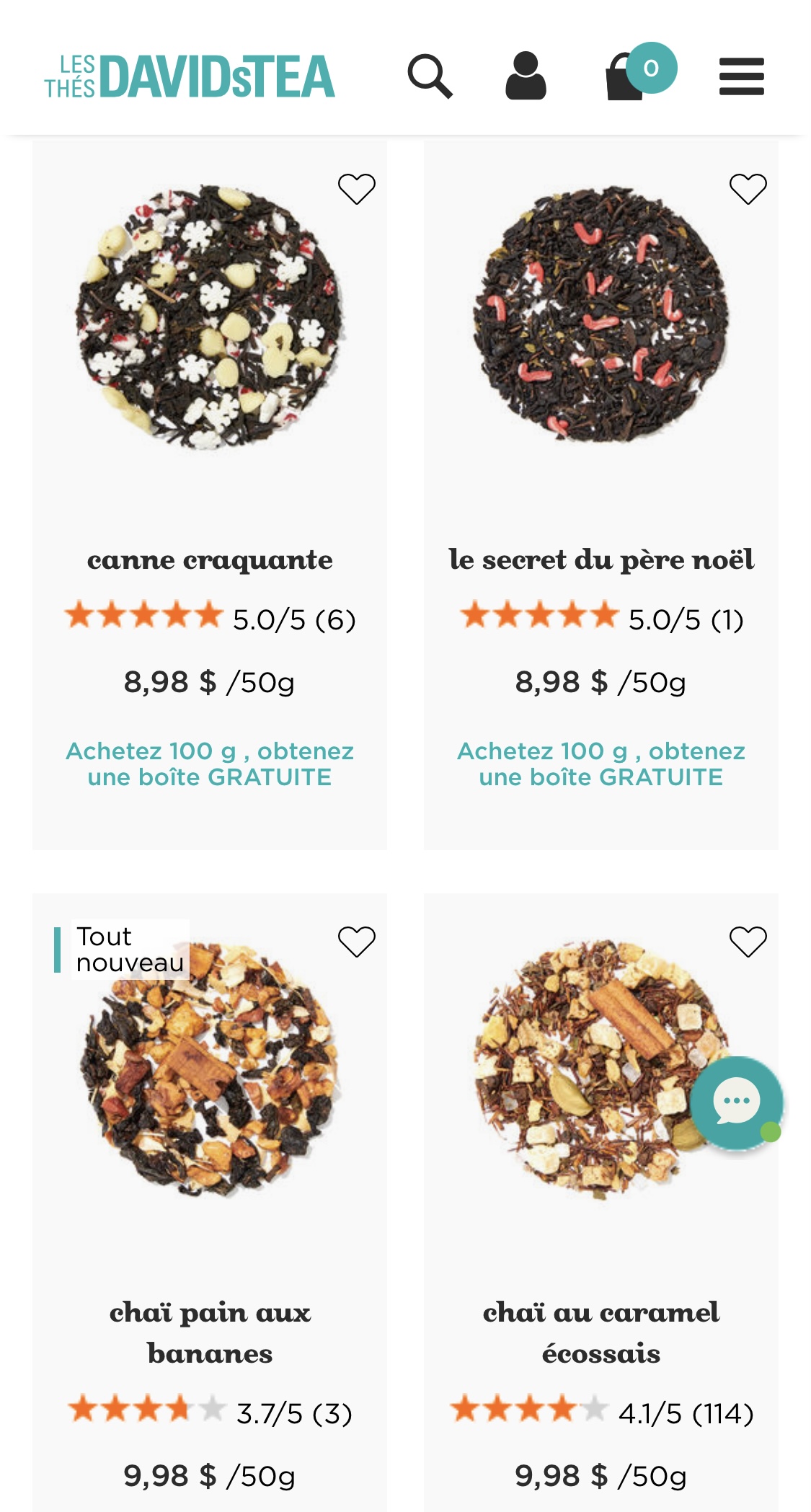Favorite le secret du père noël
The image size is (811, 1512).
tap(748, 190)
